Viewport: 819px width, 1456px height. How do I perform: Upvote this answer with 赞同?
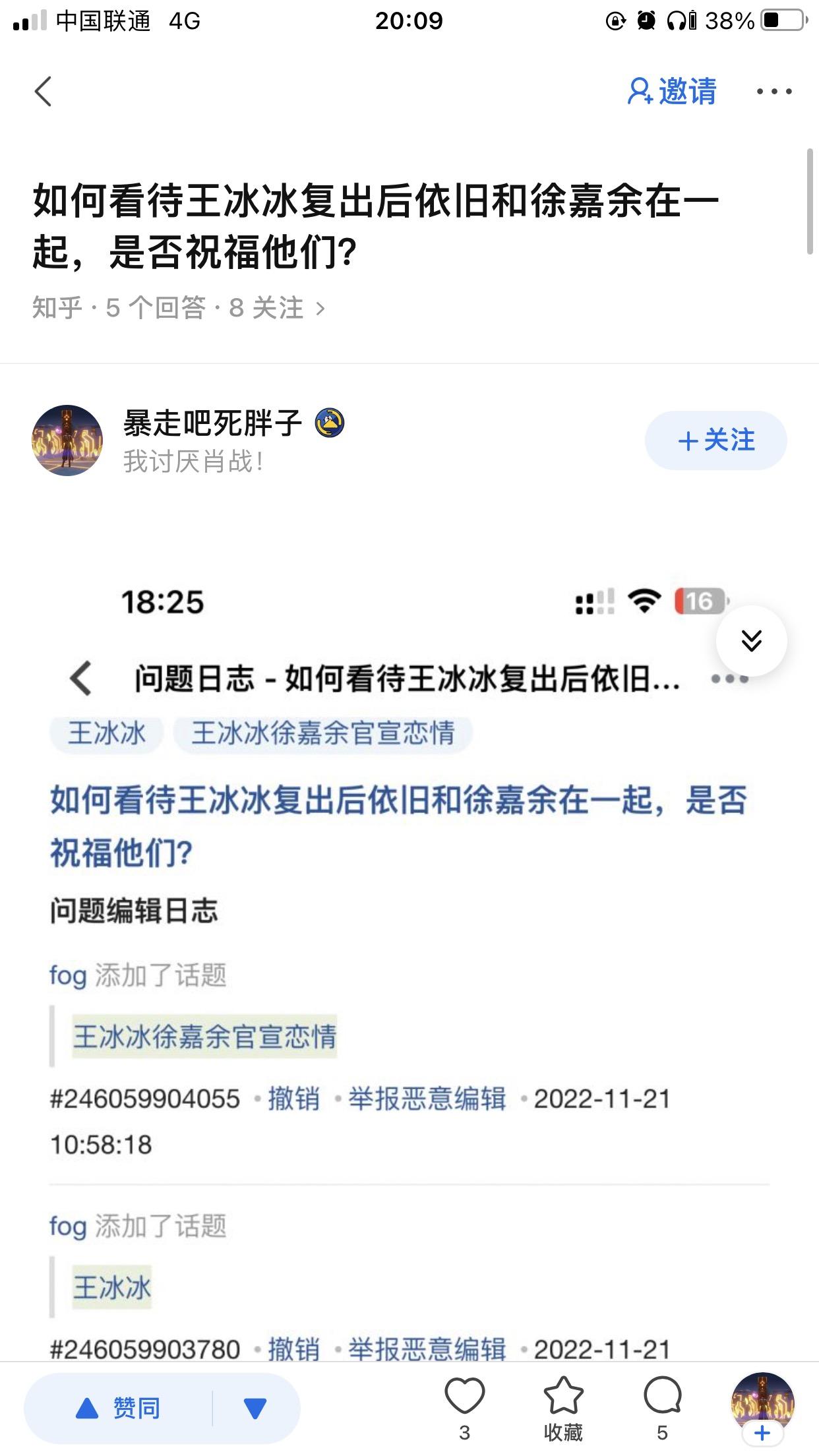click(119, 1409)
